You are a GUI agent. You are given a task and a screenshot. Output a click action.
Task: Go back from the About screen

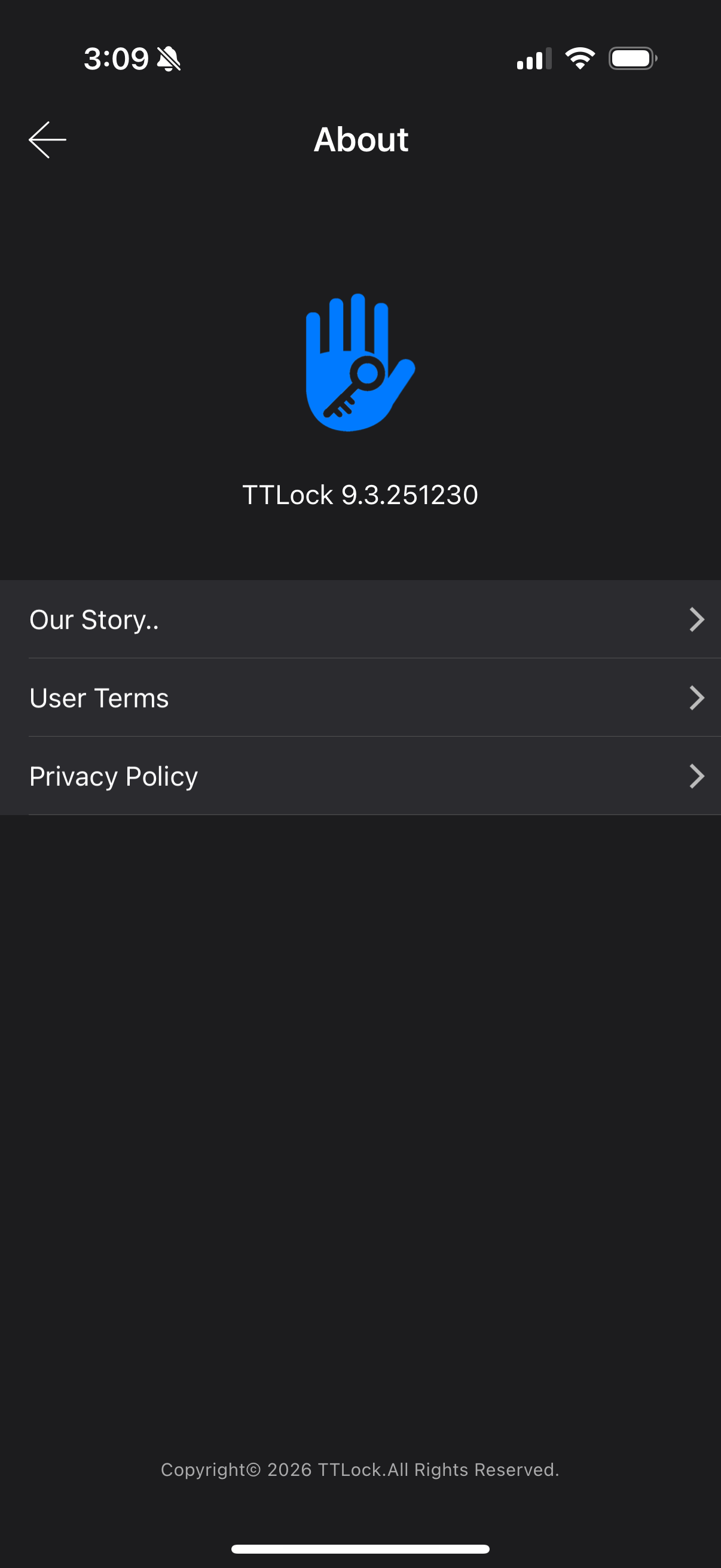pos(47,140)
